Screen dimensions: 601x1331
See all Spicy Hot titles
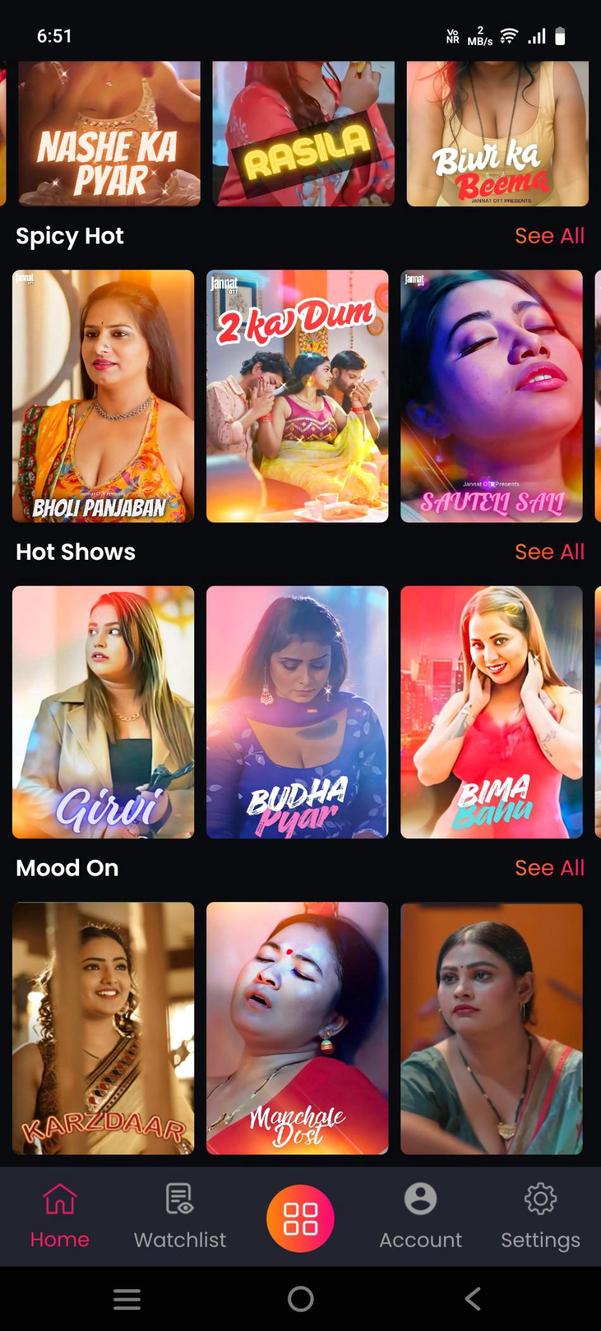click(x=549, y=236)
